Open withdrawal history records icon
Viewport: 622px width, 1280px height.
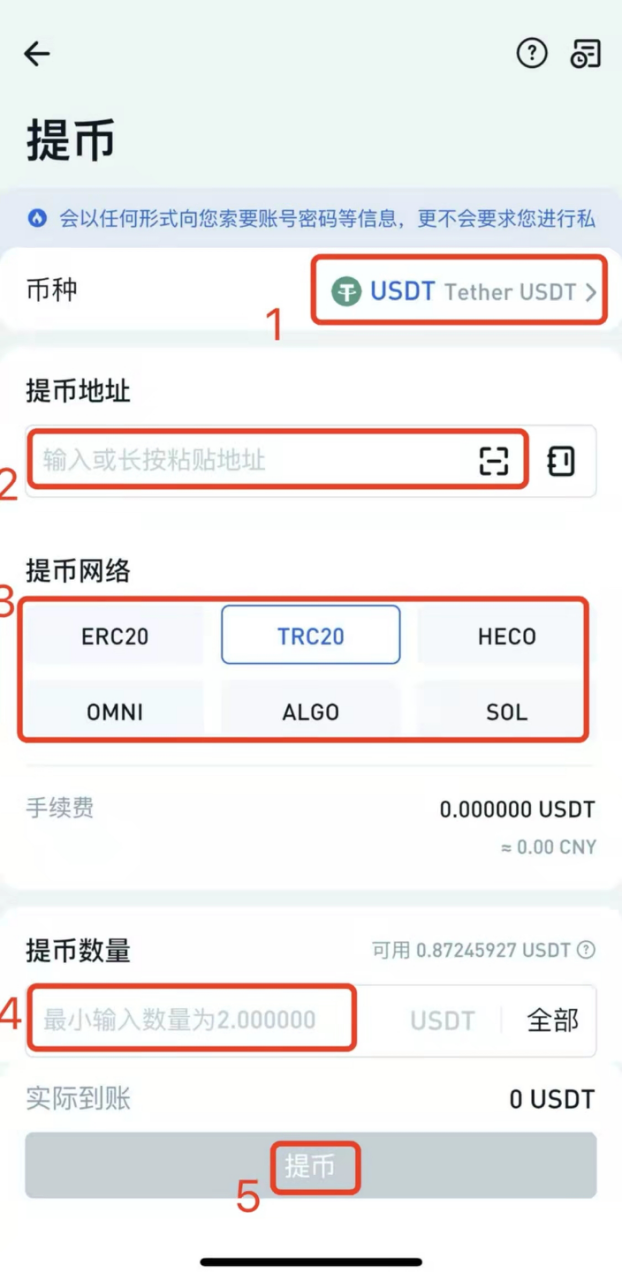pos(586,54)
